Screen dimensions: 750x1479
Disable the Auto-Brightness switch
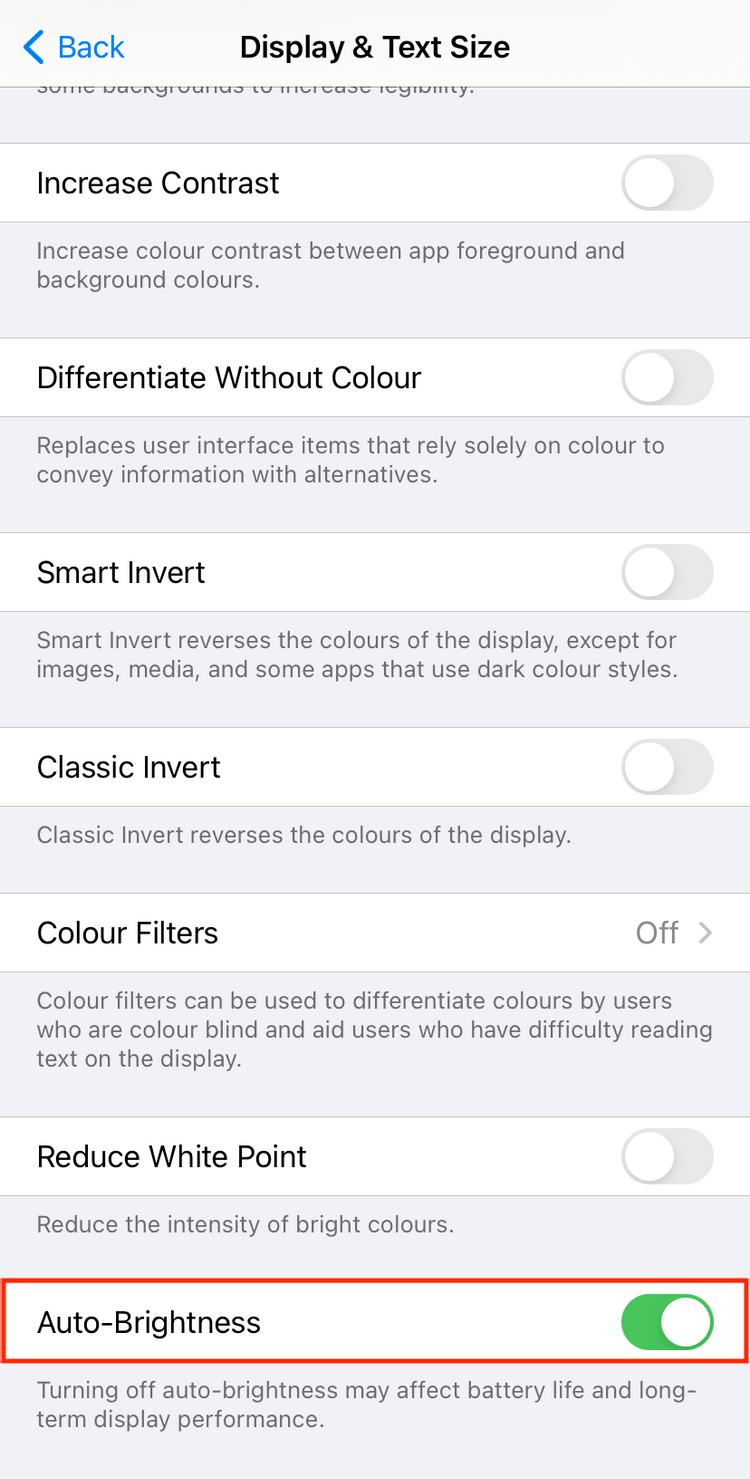point(667,1323)
